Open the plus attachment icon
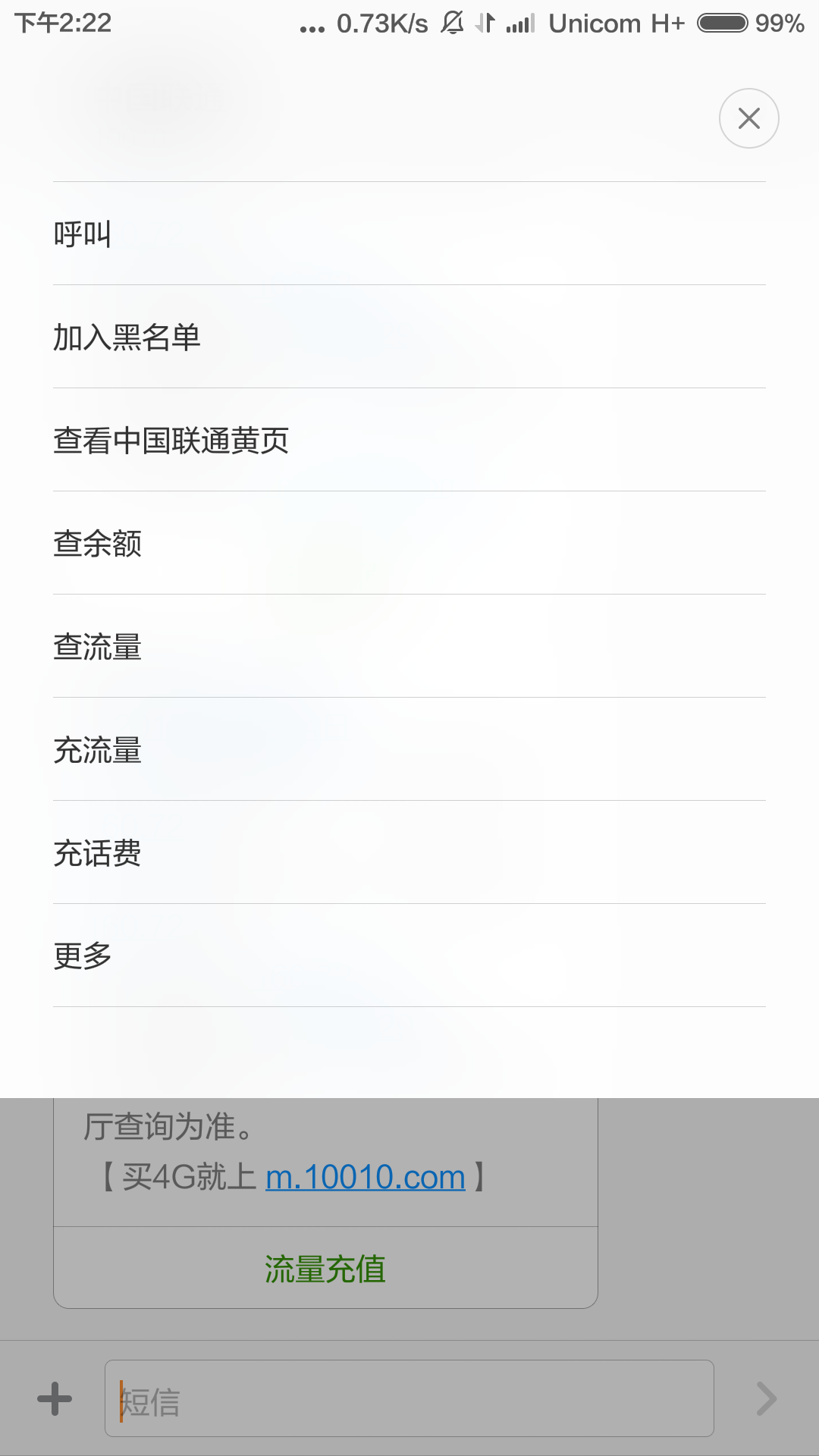This screenshot has width=819, height=1456. click(55, 1398)
